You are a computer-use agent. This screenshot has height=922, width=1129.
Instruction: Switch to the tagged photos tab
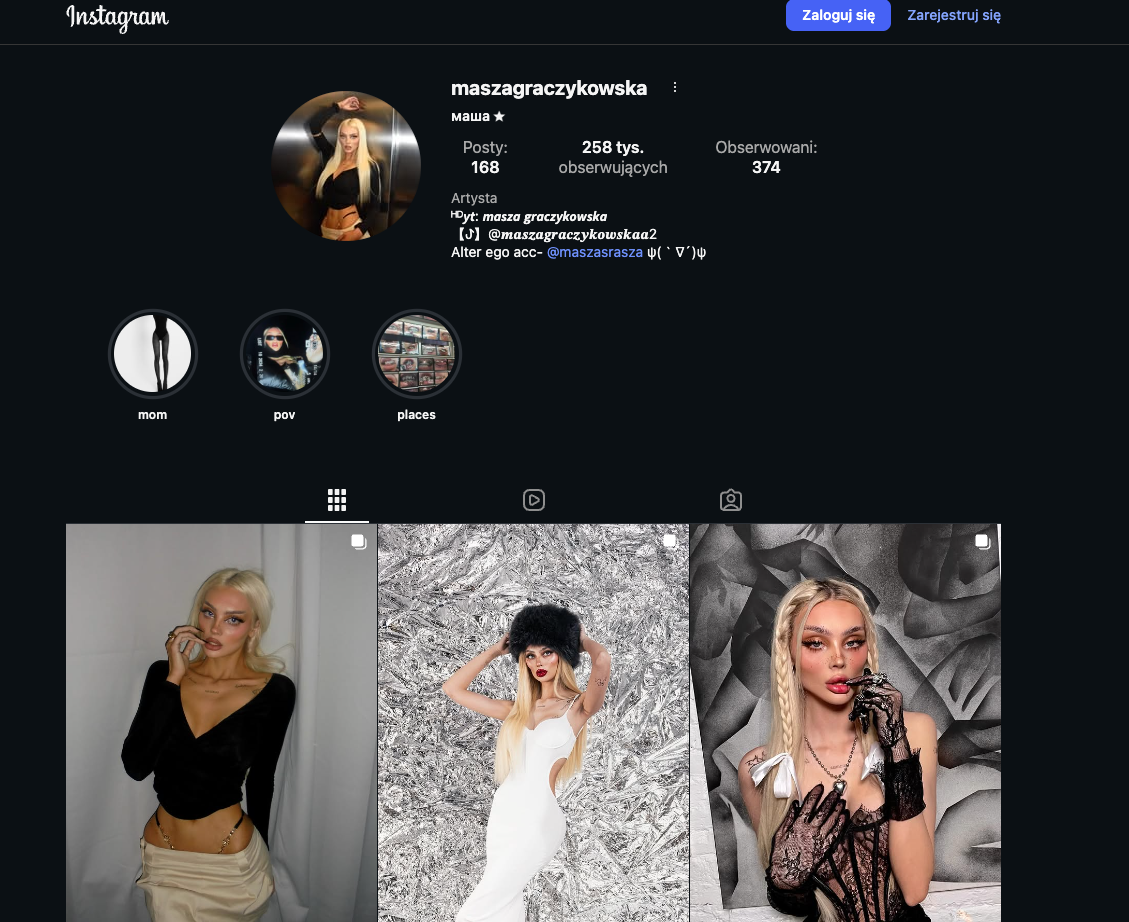point(731,500)
